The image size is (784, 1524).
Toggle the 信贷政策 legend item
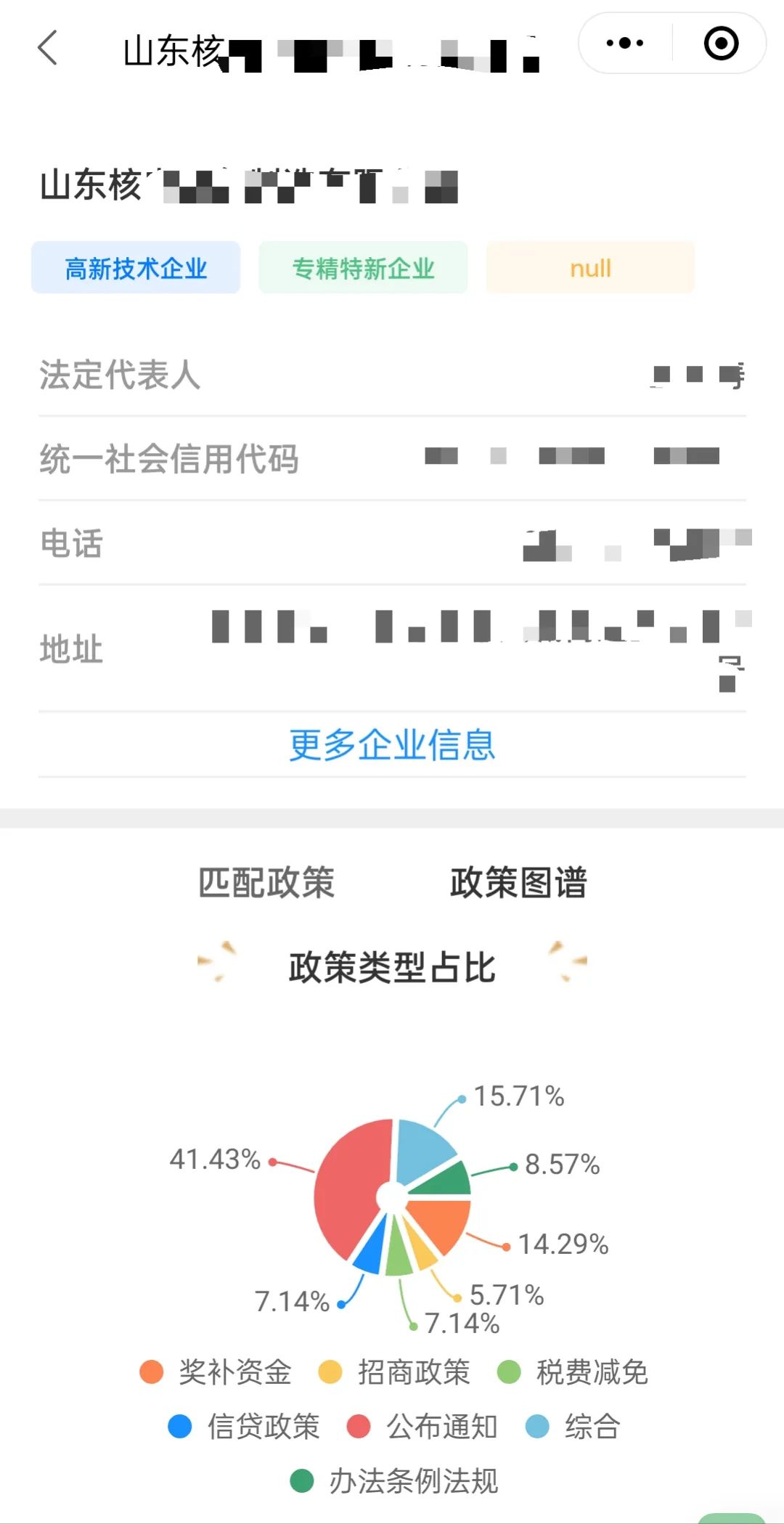click(244, 1427)
